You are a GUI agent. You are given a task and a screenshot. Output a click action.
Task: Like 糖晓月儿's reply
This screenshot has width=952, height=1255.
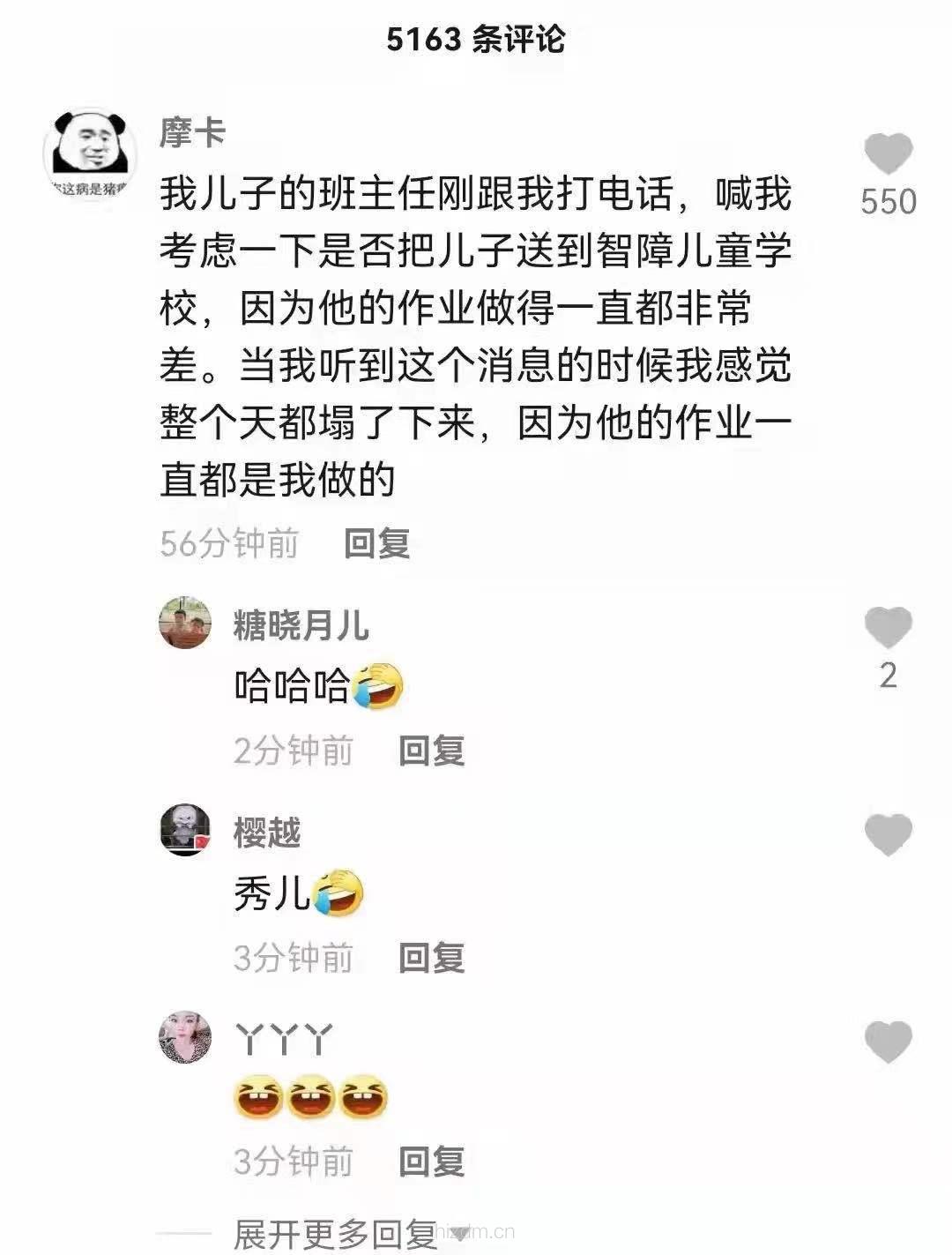[888, 628]
